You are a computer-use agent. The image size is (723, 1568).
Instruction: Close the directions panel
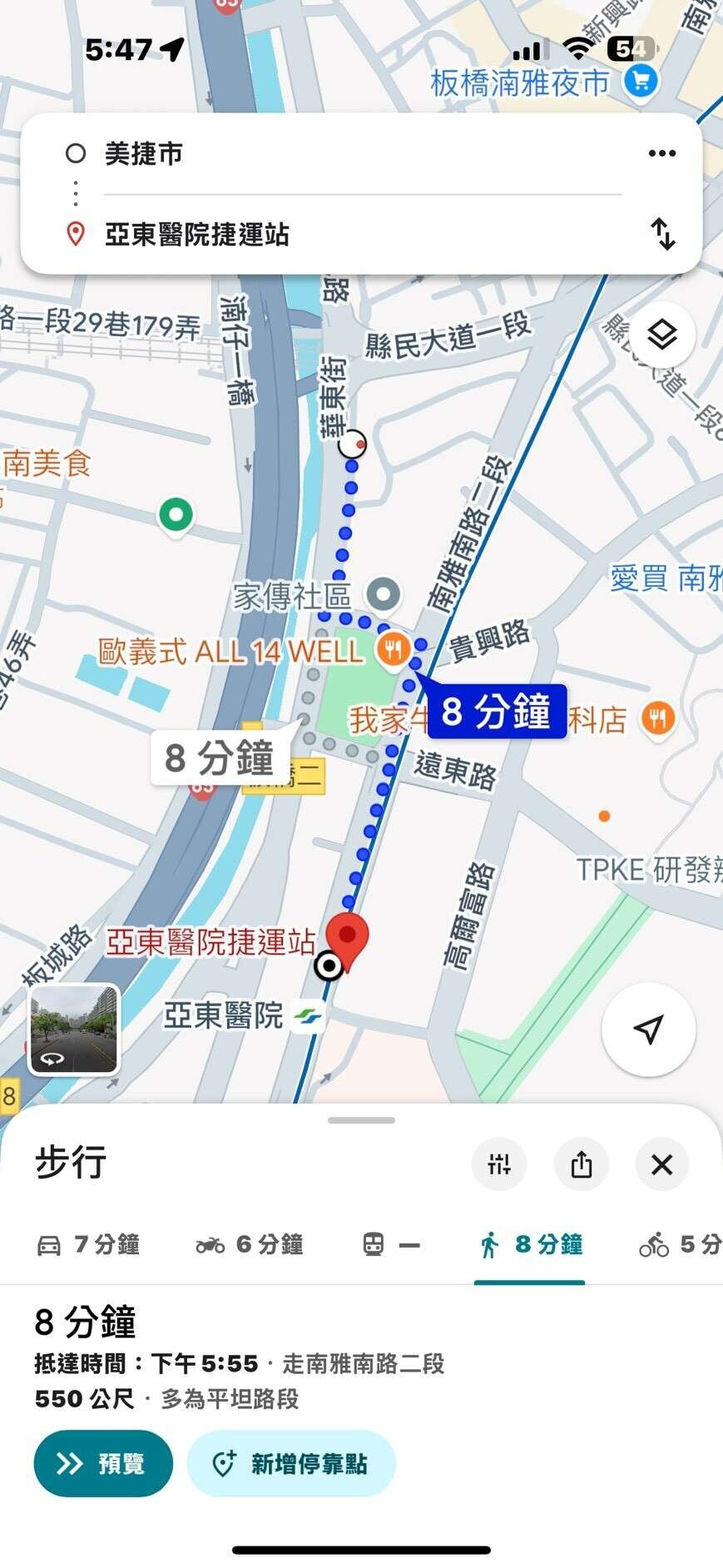(661, 1164)
